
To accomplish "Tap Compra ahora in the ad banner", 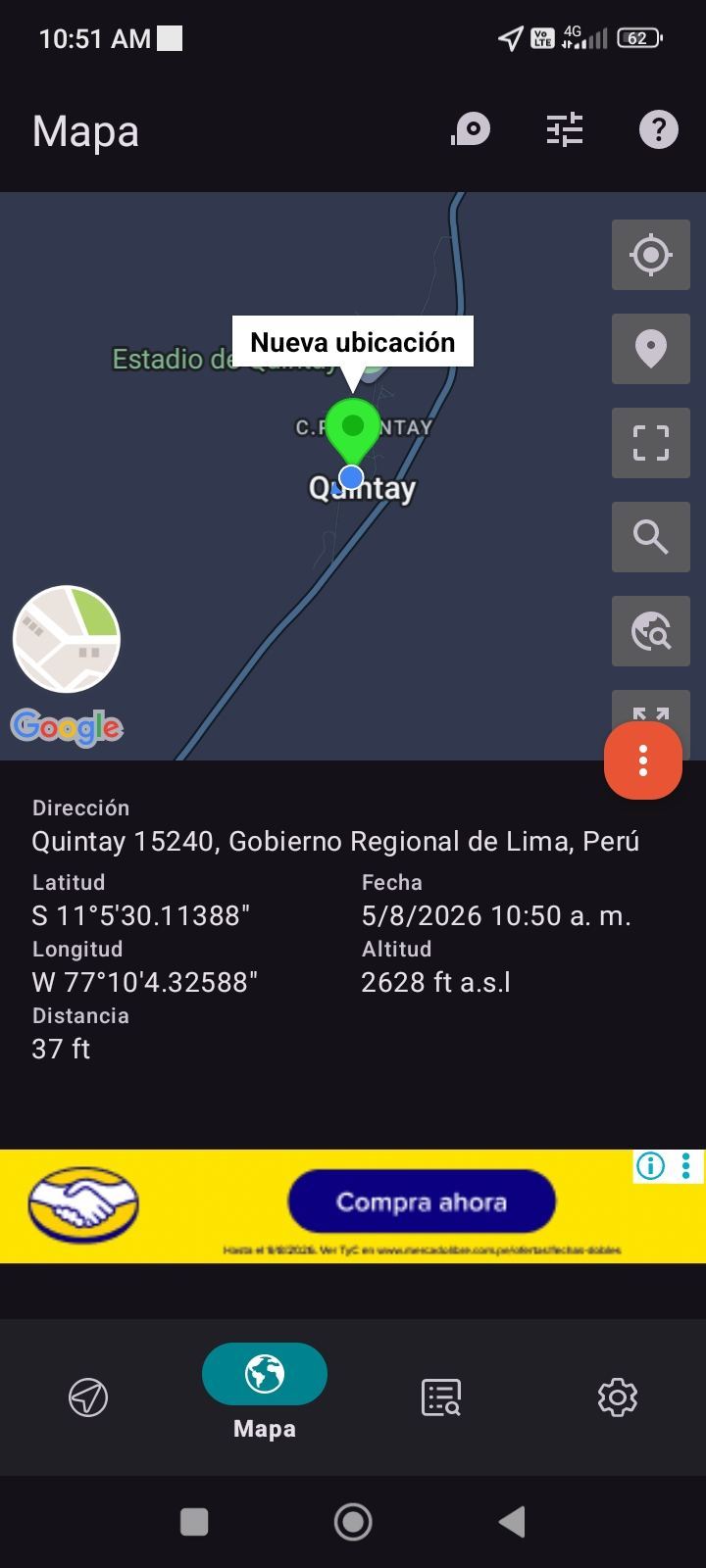I will point(422,1201).
